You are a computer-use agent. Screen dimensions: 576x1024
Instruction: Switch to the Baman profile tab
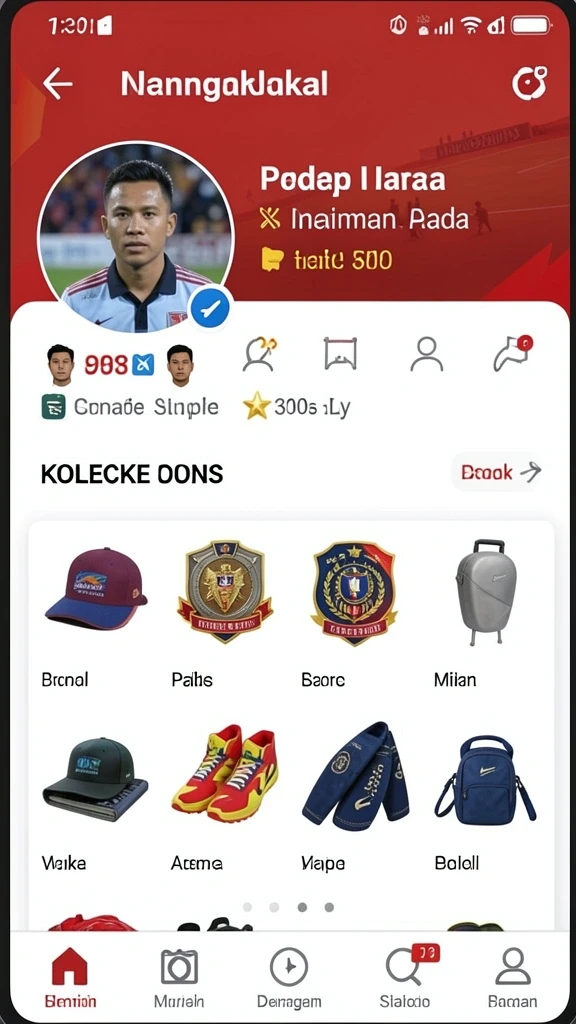coord(513,978)
